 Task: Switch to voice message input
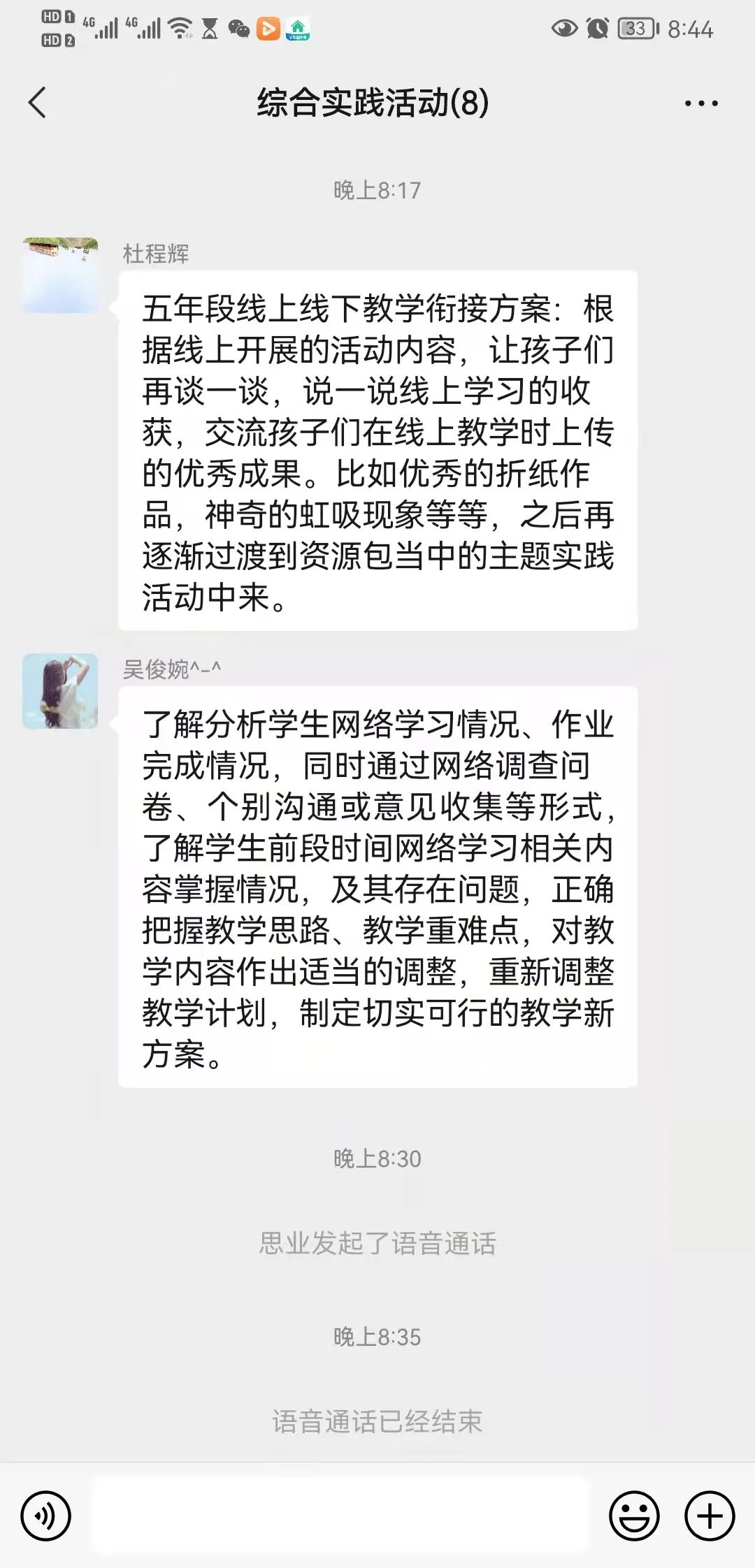(x=46, y=1516)
